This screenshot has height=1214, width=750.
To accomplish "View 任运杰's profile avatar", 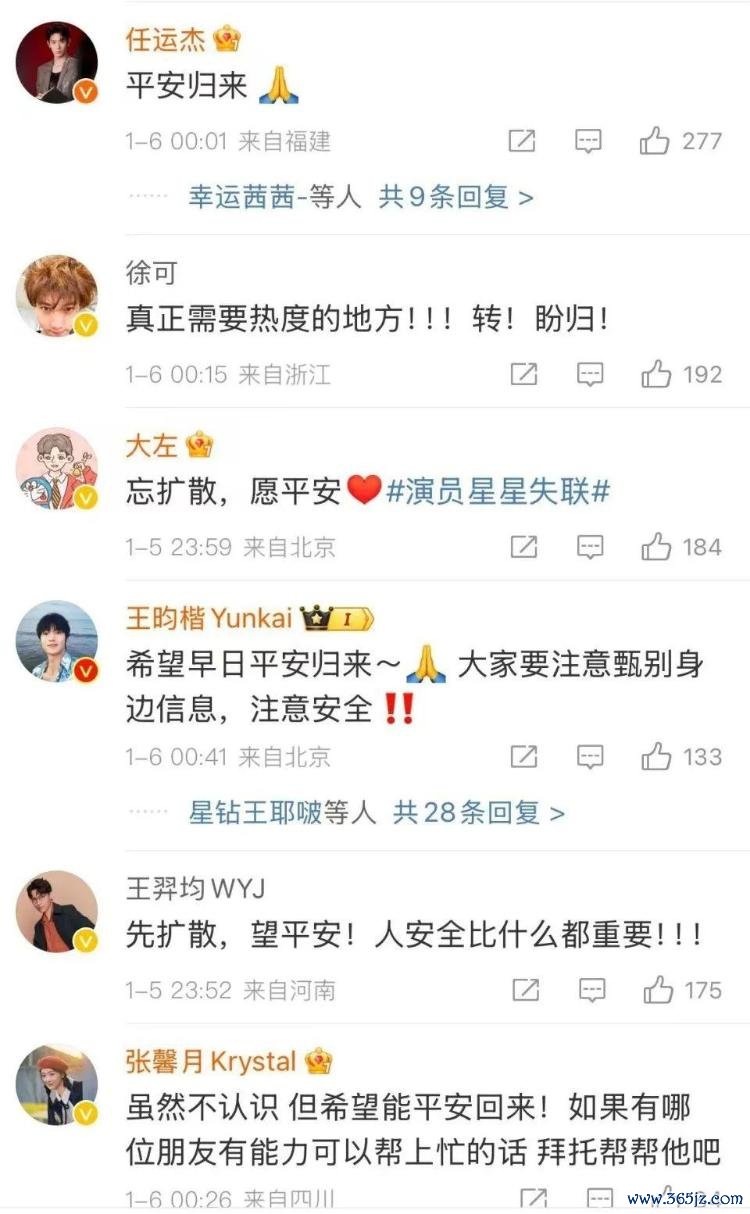I will click(x=57, y=63).
